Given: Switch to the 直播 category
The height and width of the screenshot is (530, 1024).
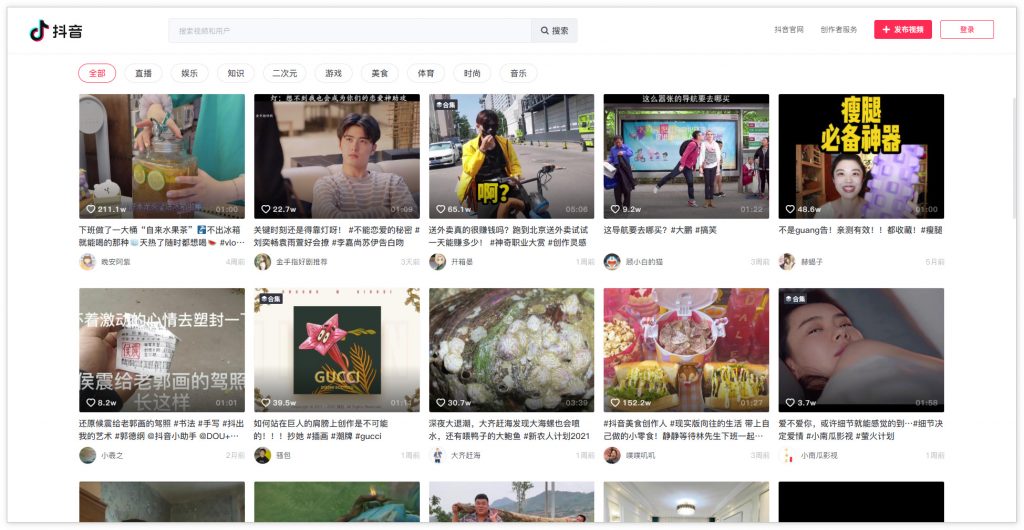Looking at the screenshot, I should tap(144, 73).
